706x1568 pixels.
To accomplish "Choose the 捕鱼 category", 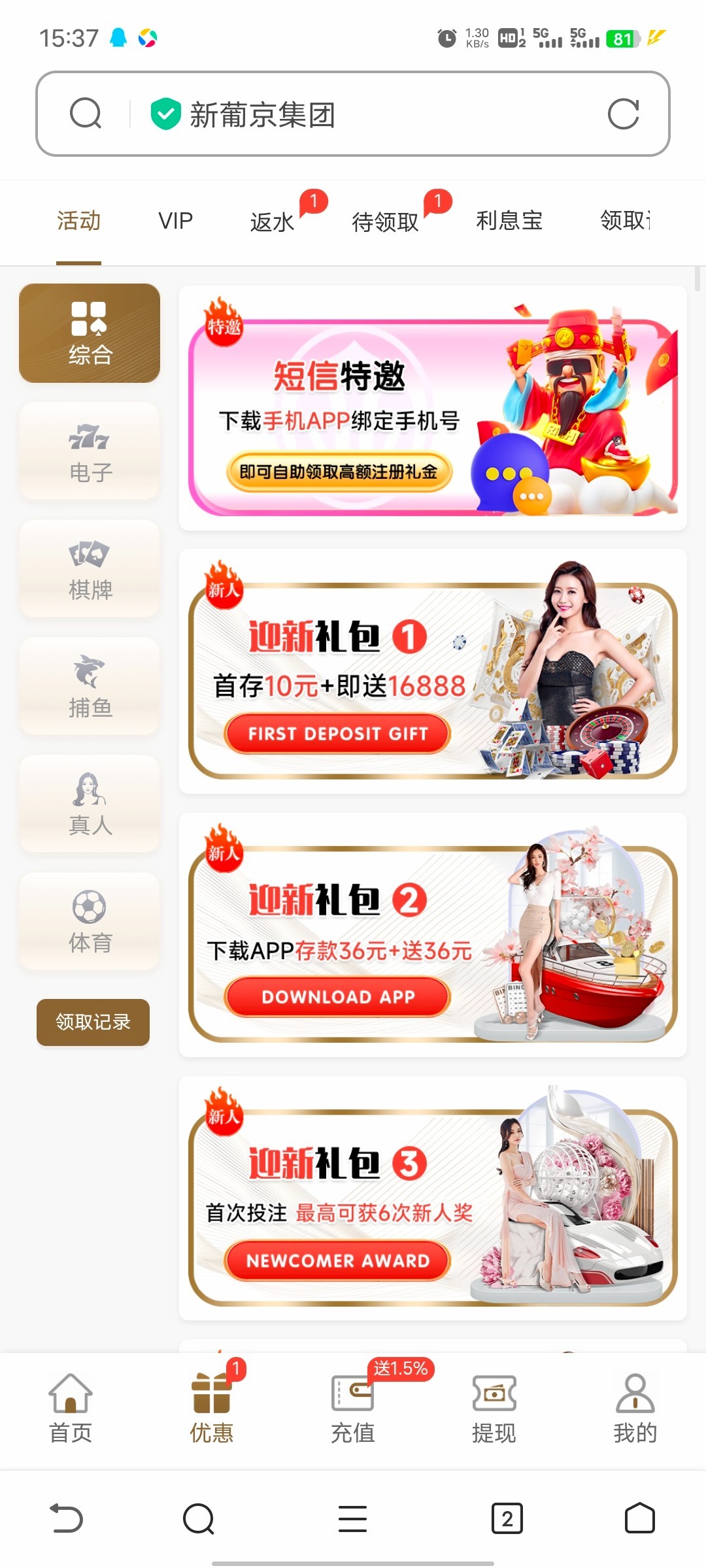I will [90, 687].
